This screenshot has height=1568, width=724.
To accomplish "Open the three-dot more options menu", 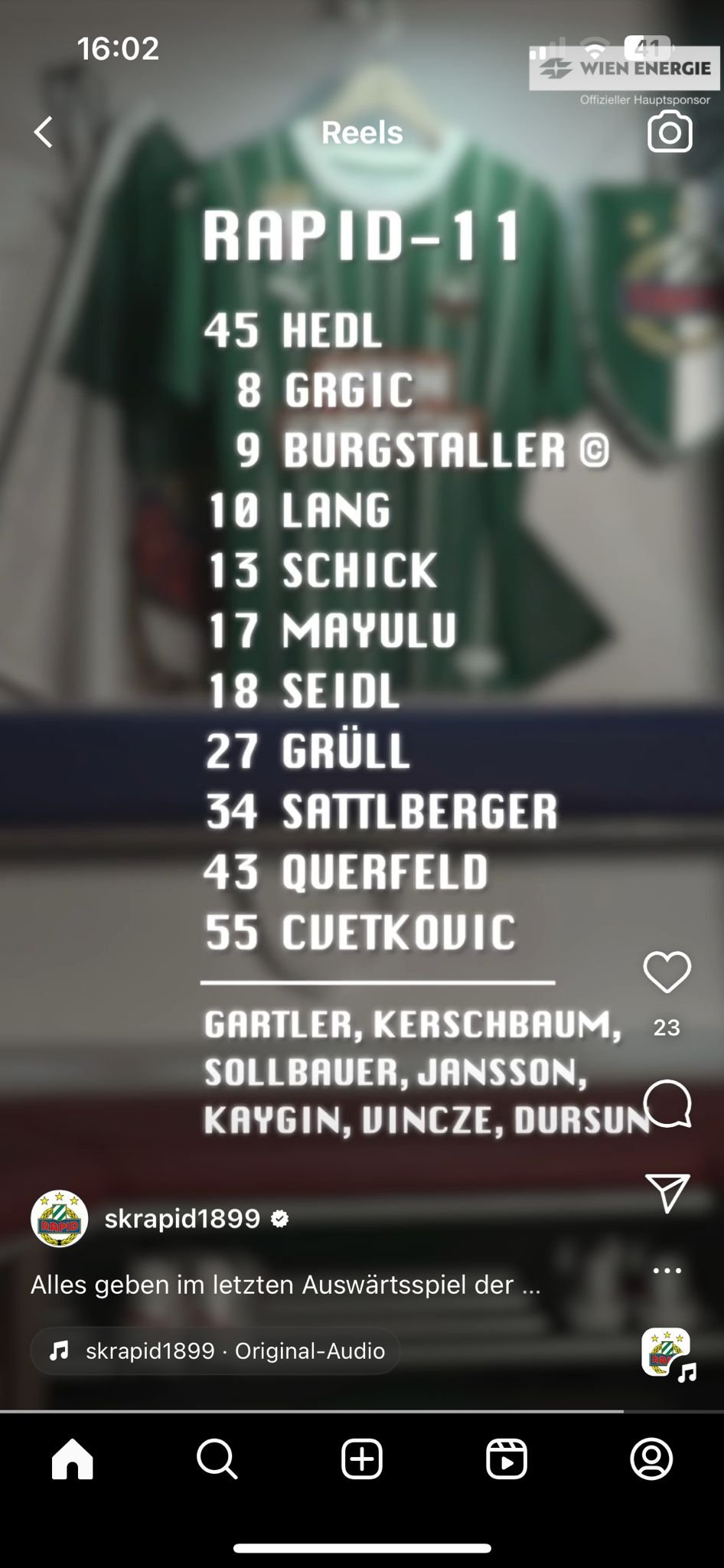I will [x=667, y=1270].
